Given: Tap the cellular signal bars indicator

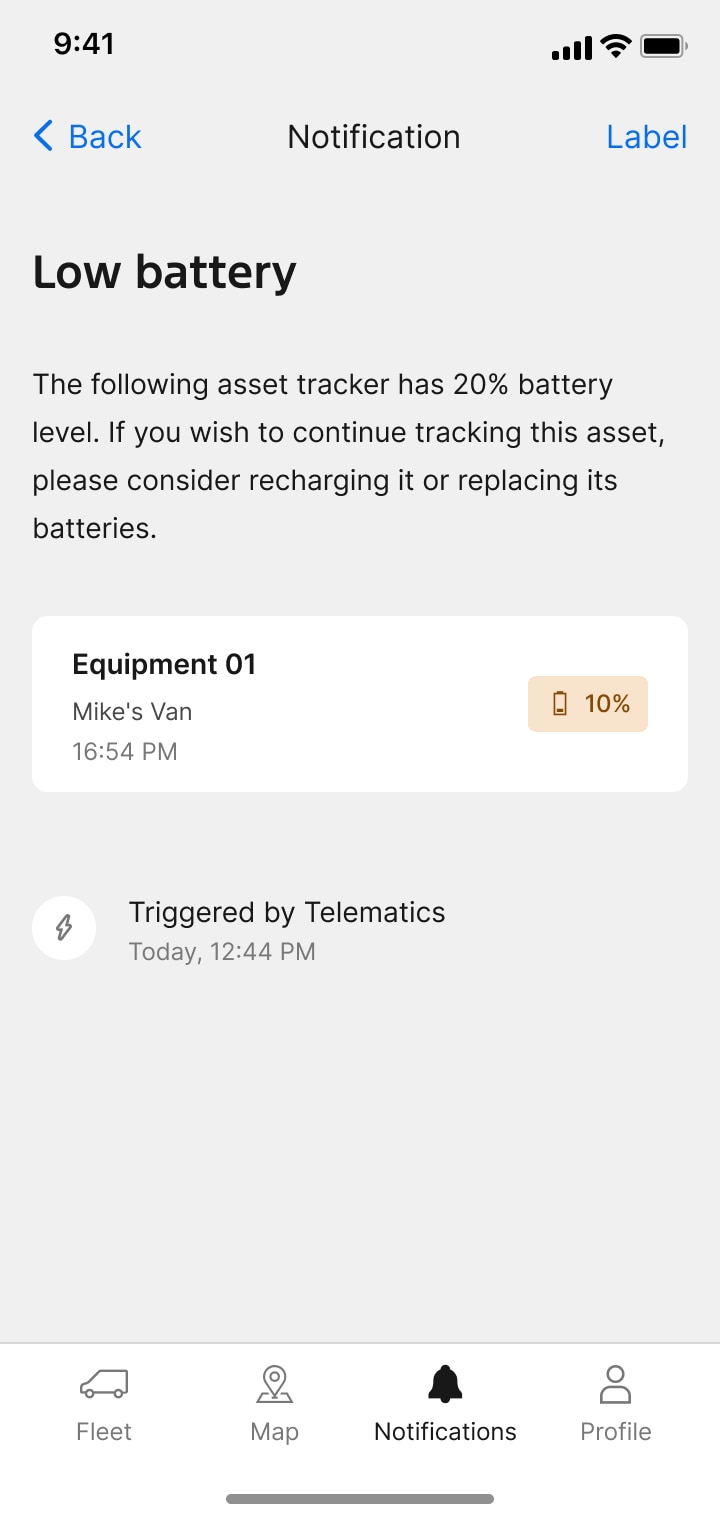Looking at the screenshot, I should point(570,46).
